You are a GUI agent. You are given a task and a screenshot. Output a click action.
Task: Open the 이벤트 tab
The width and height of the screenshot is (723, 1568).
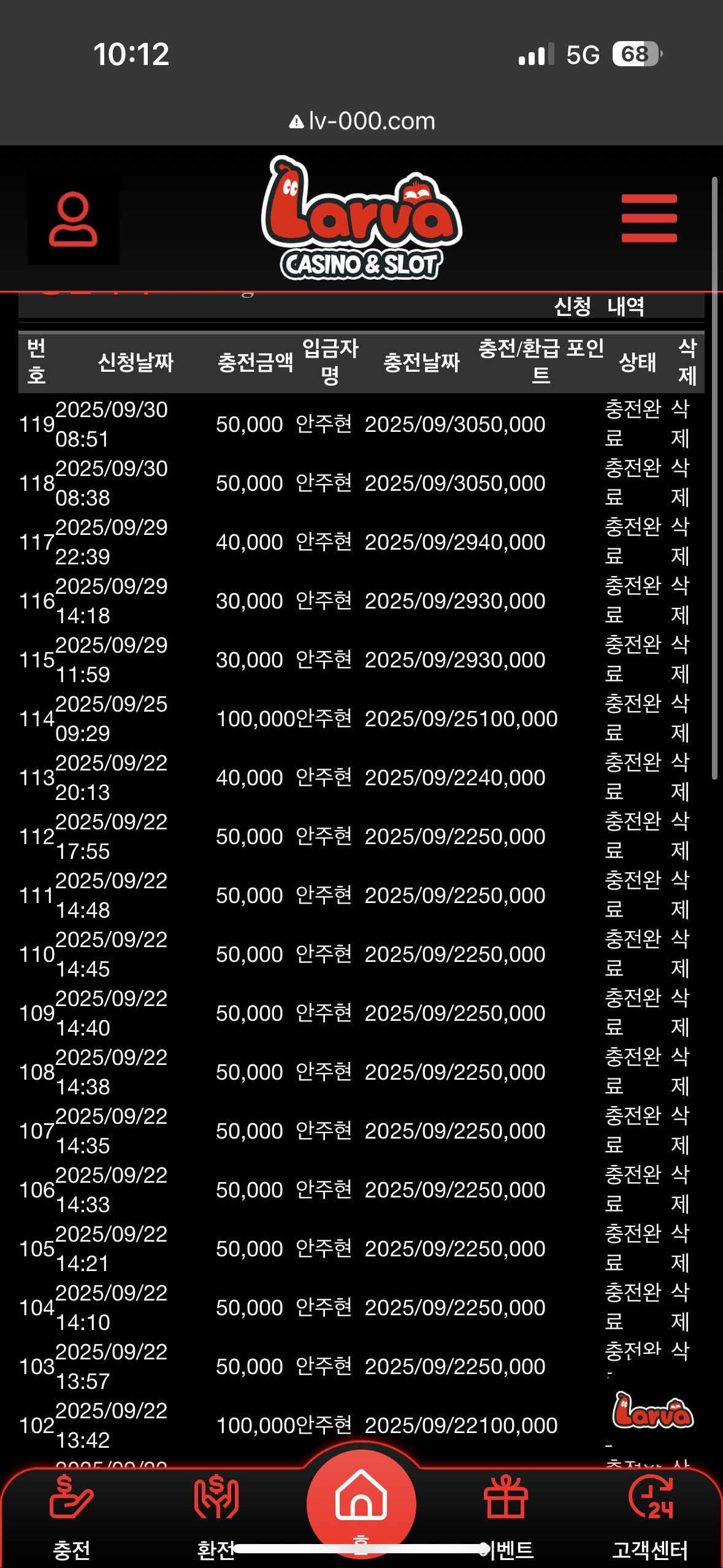pyautogui.click(x=506, y=1515)
